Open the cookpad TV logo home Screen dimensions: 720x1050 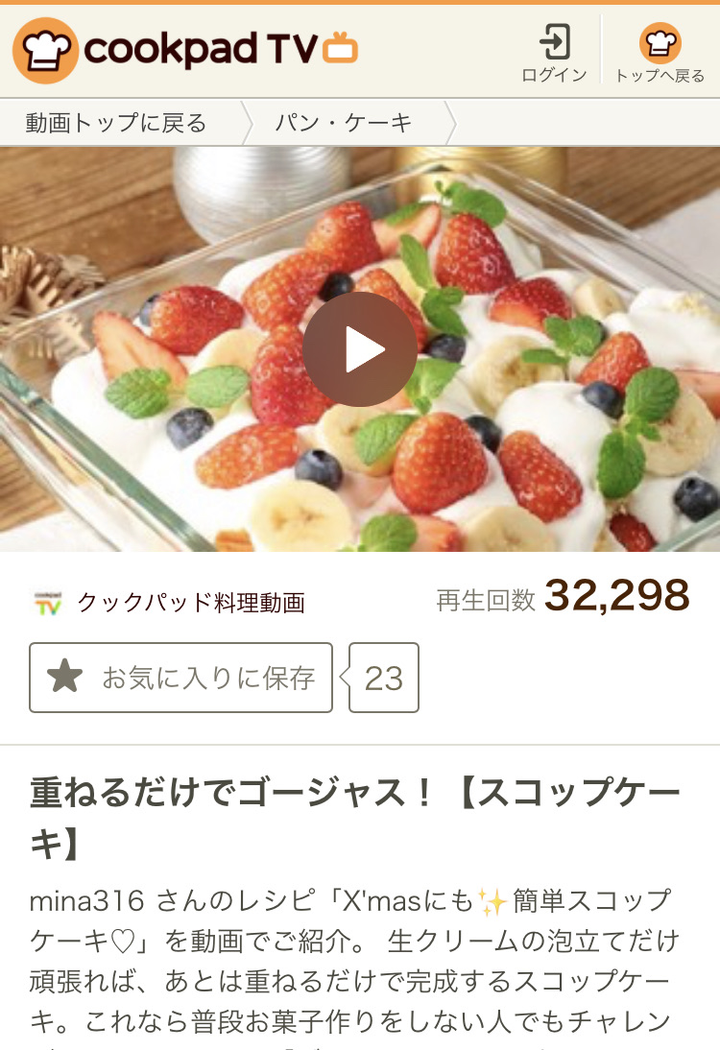186,50
